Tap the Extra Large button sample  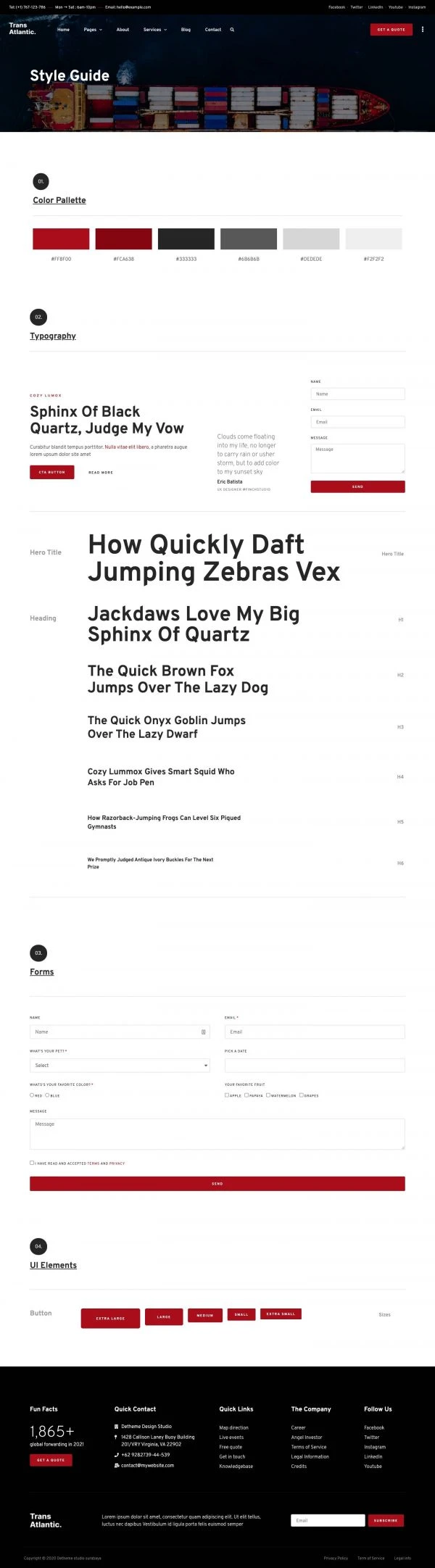[110, 1318]
